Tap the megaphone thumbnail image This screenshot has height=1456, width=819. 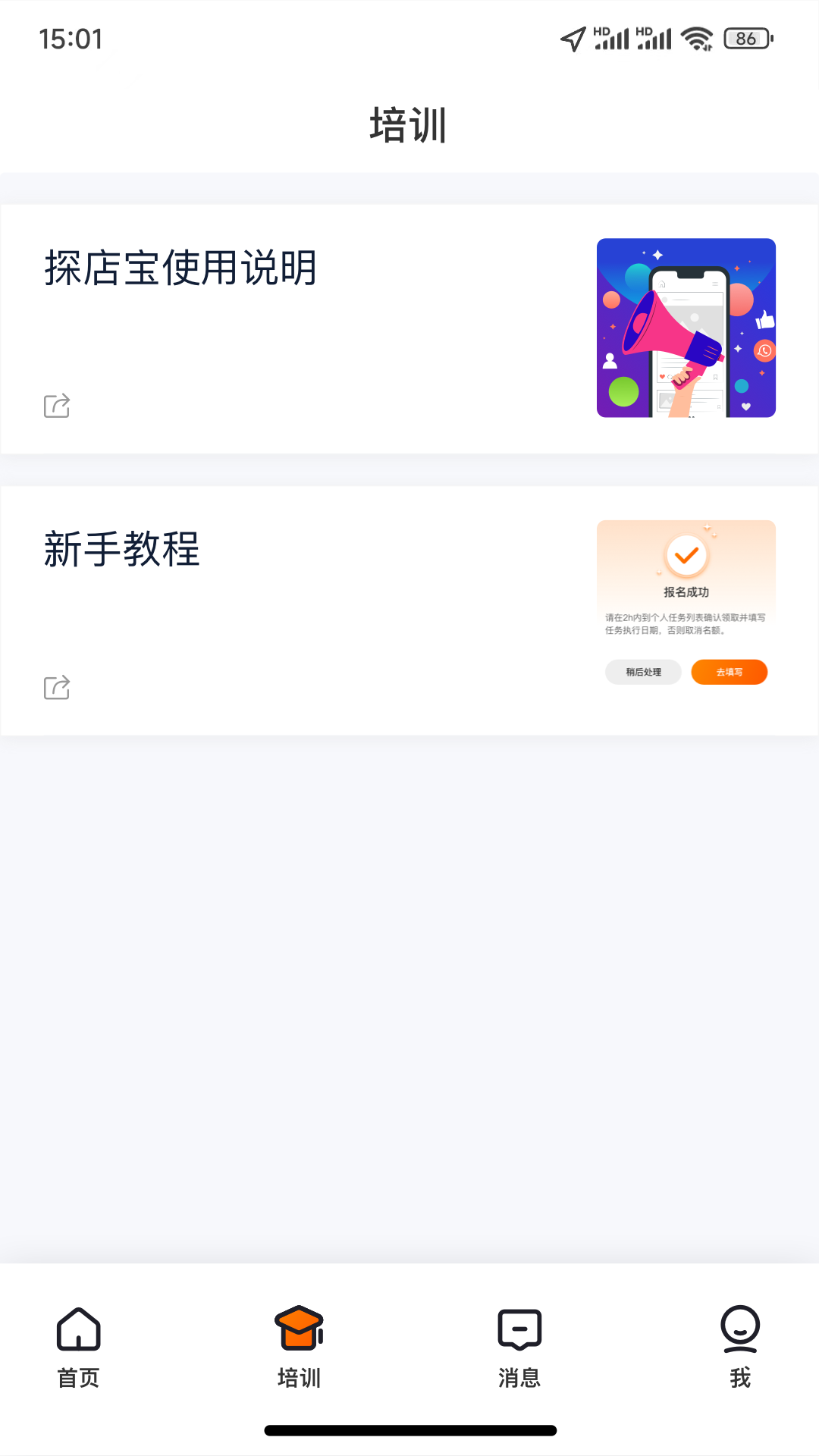686,328
